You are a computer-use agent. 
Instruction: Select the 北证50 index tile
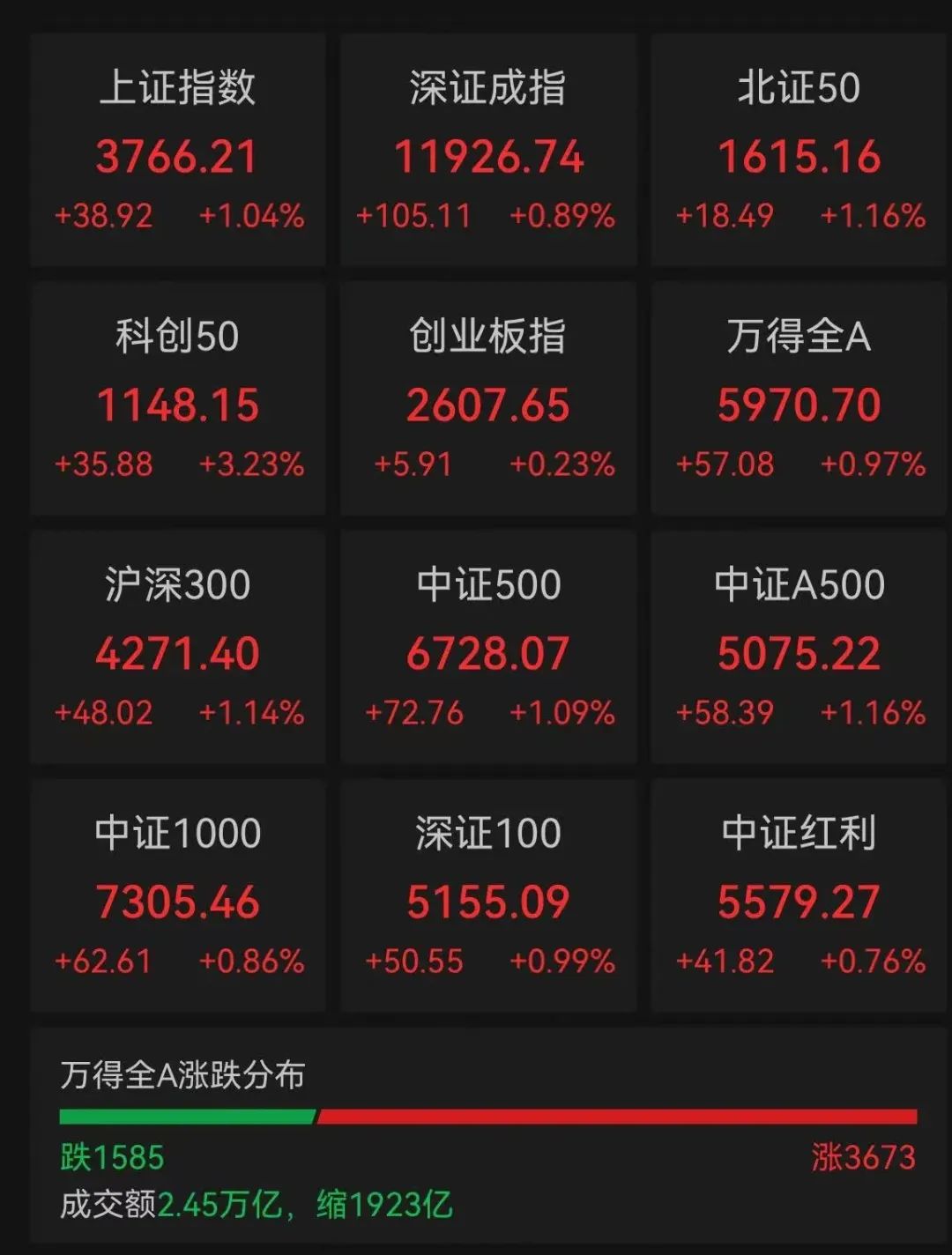point(799,152)
